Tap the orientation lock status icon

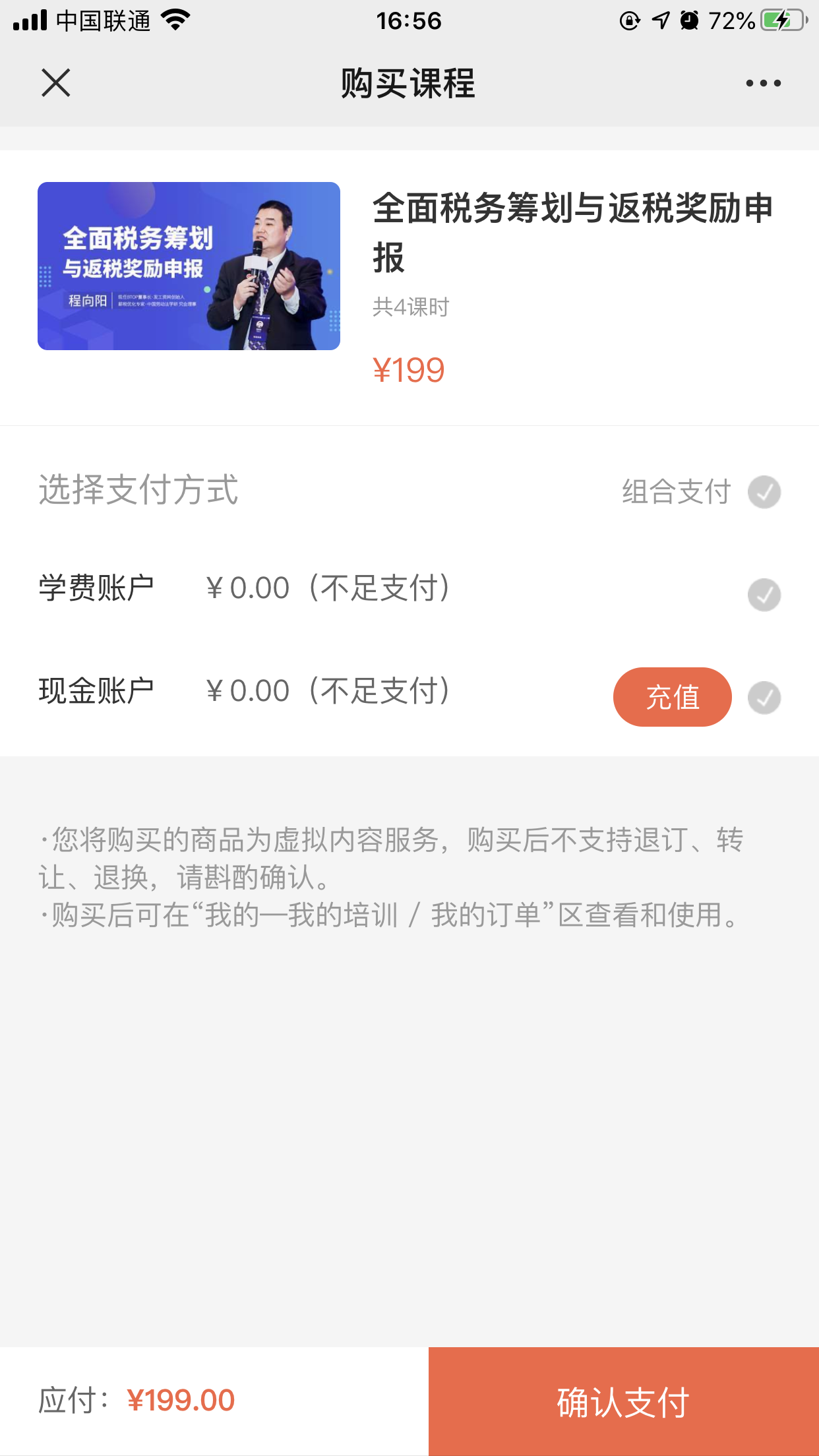coord(627,20)
